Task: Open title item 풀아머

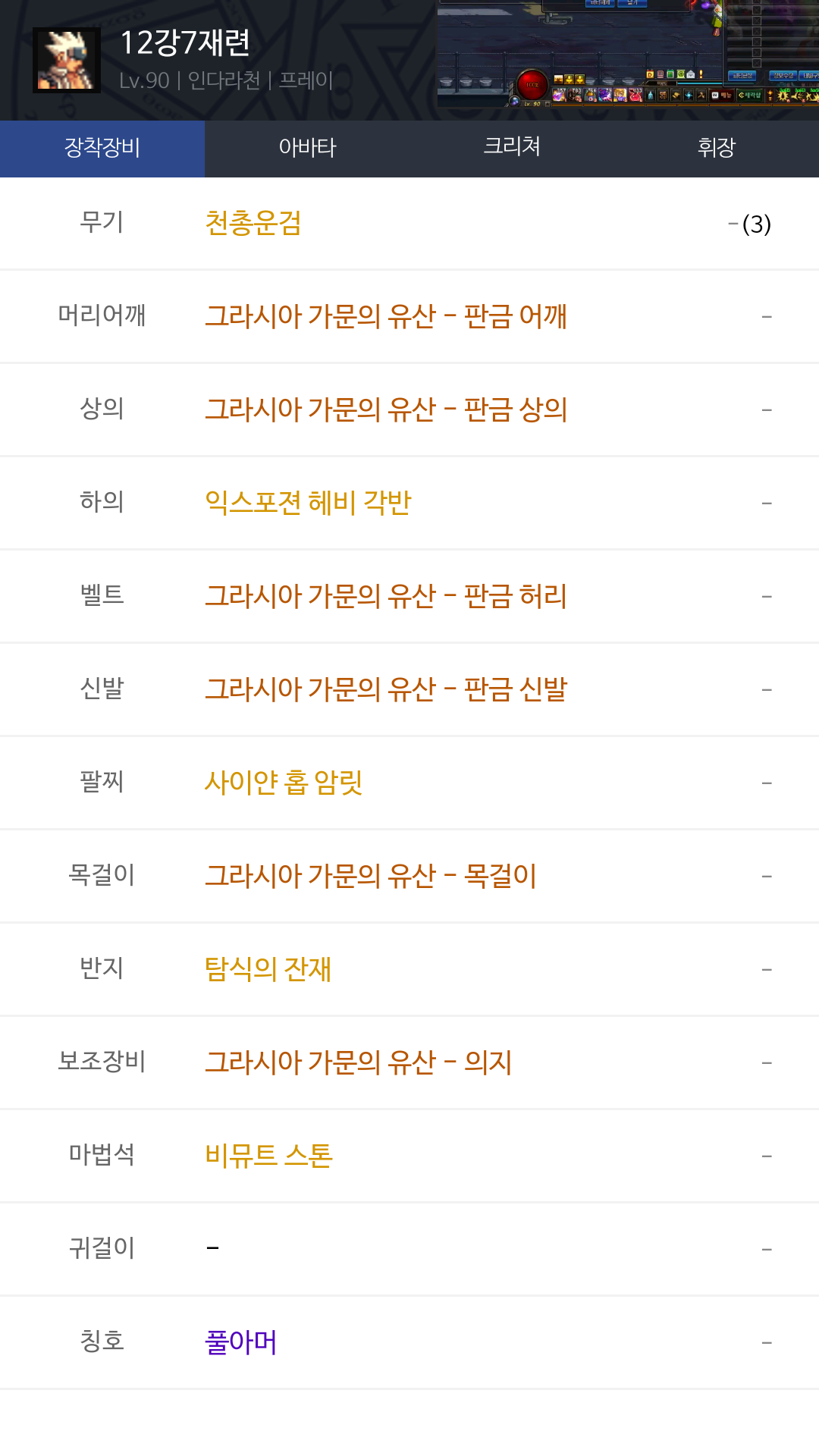Action: pos(241,1342)
